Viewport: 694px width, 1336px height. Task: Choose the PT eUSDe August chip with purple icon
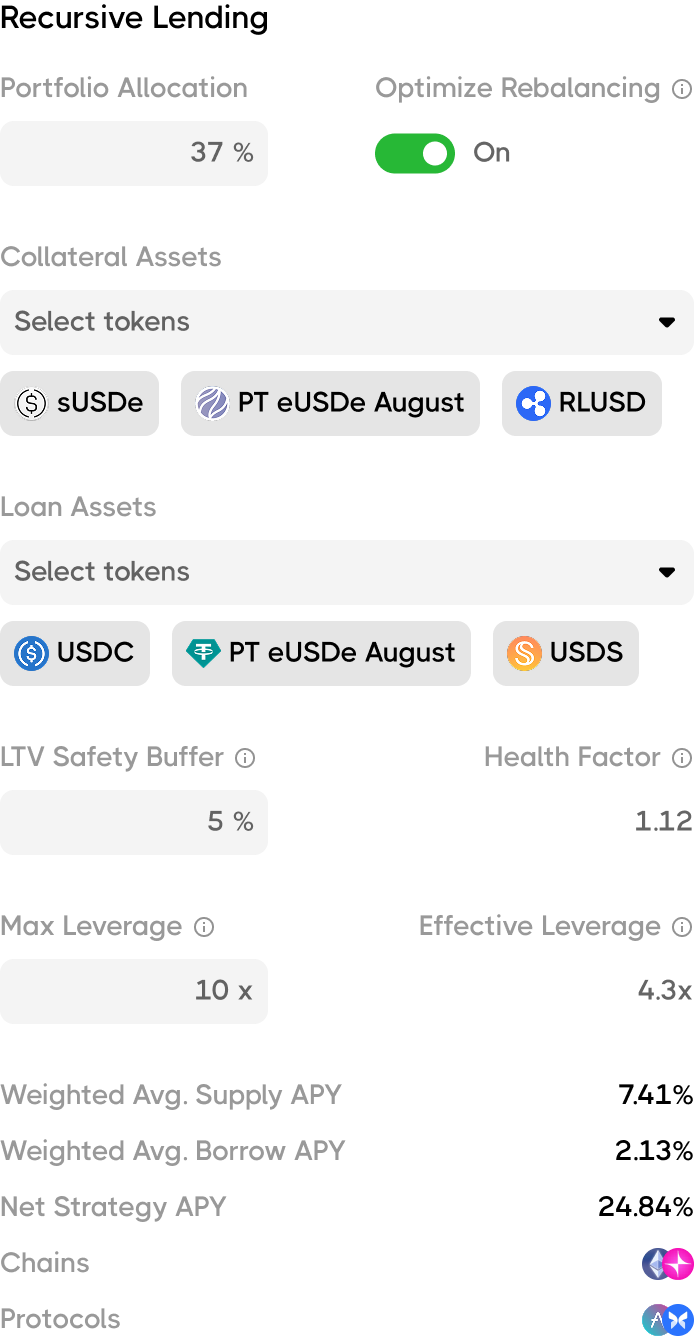tap(330, 403)
